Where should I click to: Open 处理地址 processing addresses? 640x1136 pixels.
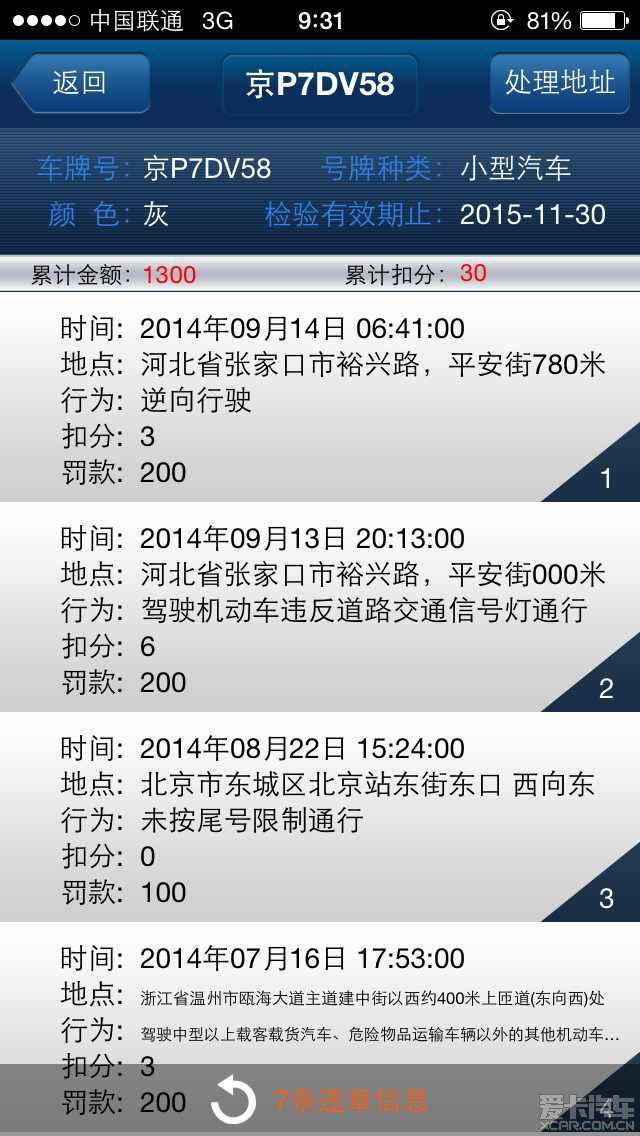pos(559,83)
